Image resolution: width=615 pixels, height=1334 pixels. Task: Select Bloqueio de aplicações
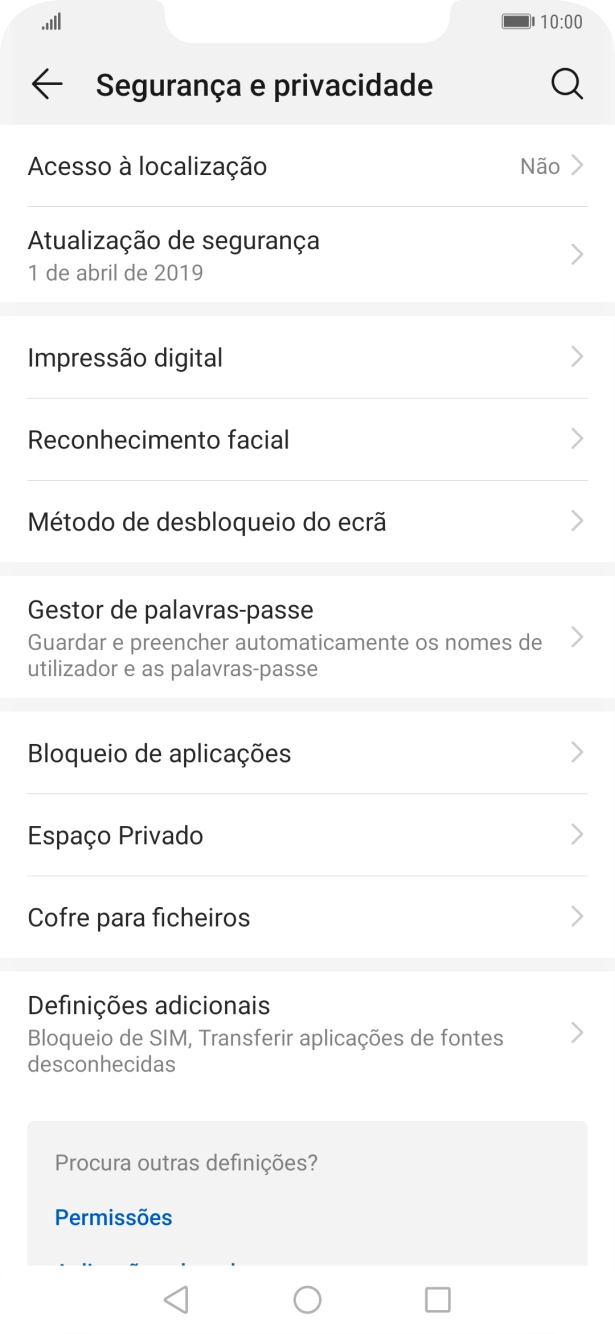click(306, 753)
